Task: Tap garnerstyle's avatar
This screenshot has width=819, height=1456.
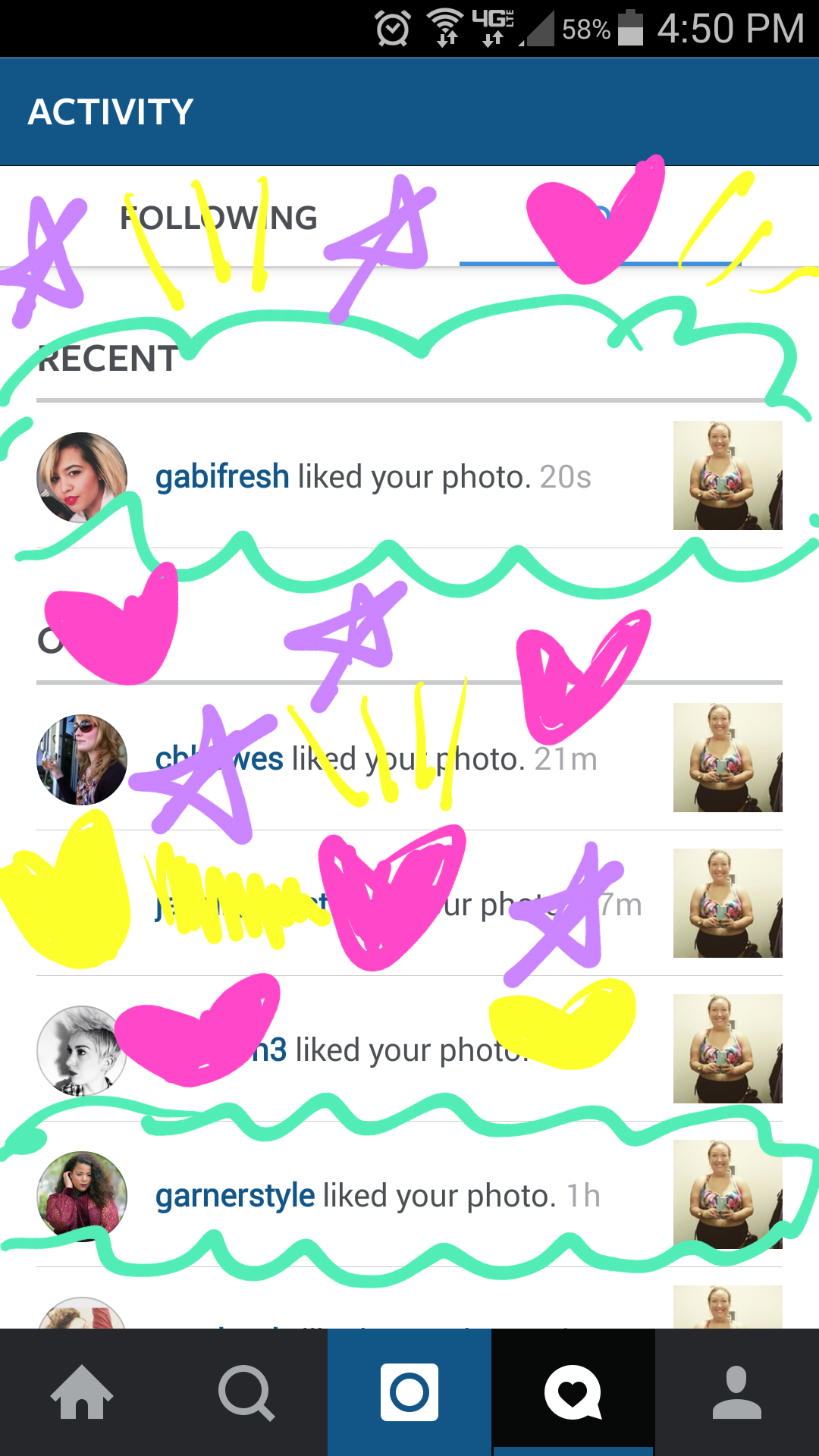Action: (x=82, y=1196)
